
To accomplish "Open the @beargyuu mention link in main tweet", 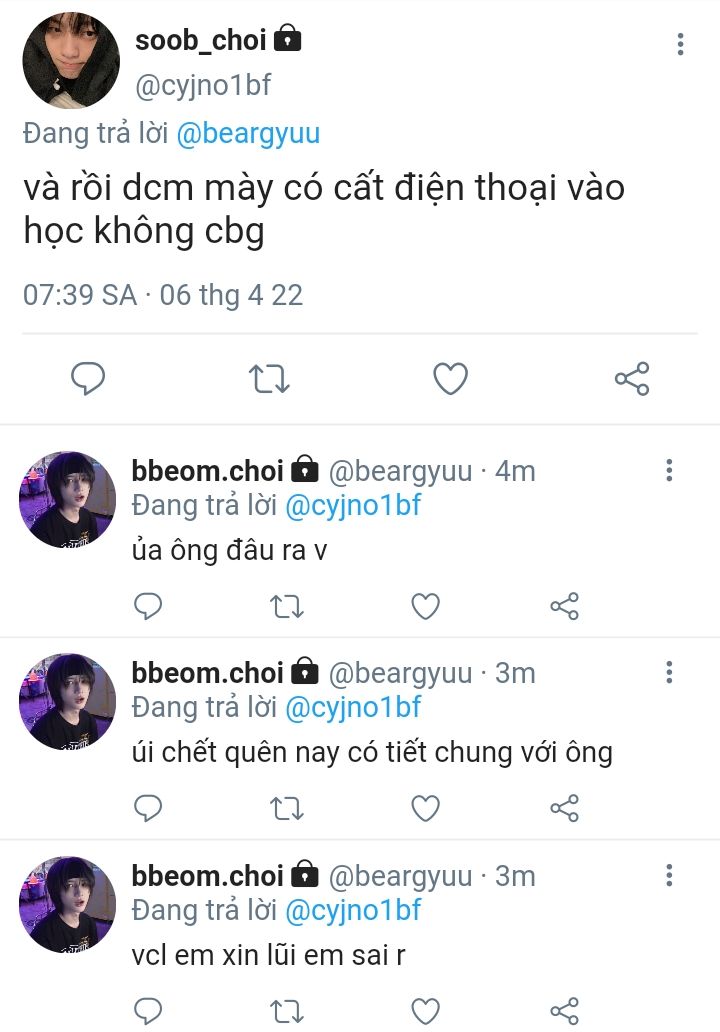I will click(x=248, y=134).
